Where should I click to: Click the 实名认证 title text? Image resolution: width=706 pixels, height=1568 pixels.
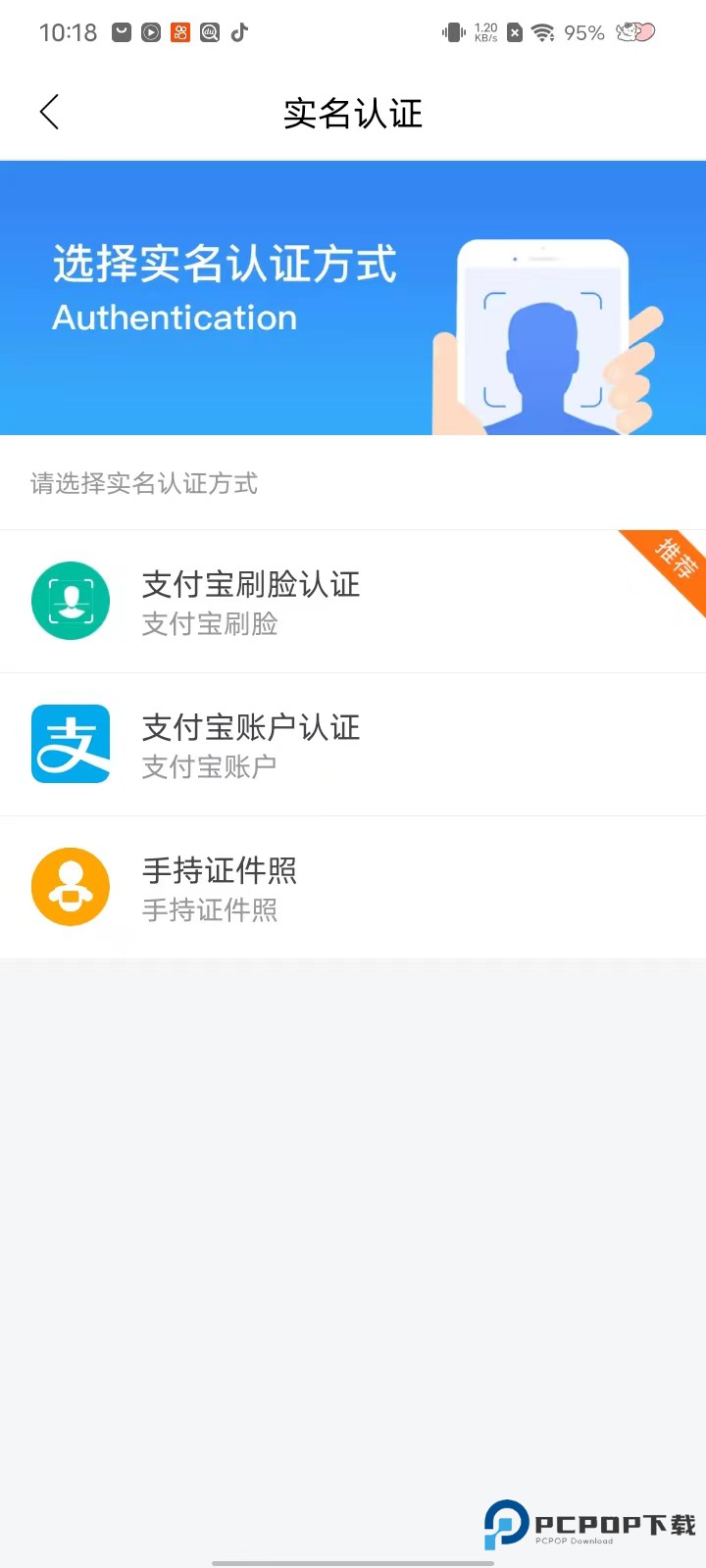click(x=352, y=113)
